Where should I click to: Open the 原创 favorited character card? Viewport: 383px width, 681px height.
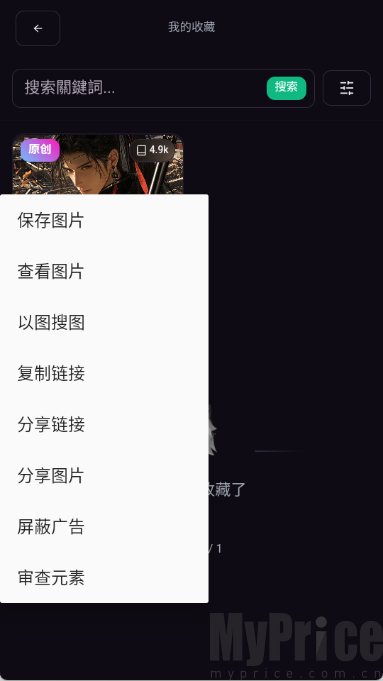click(x=98, y=164)
